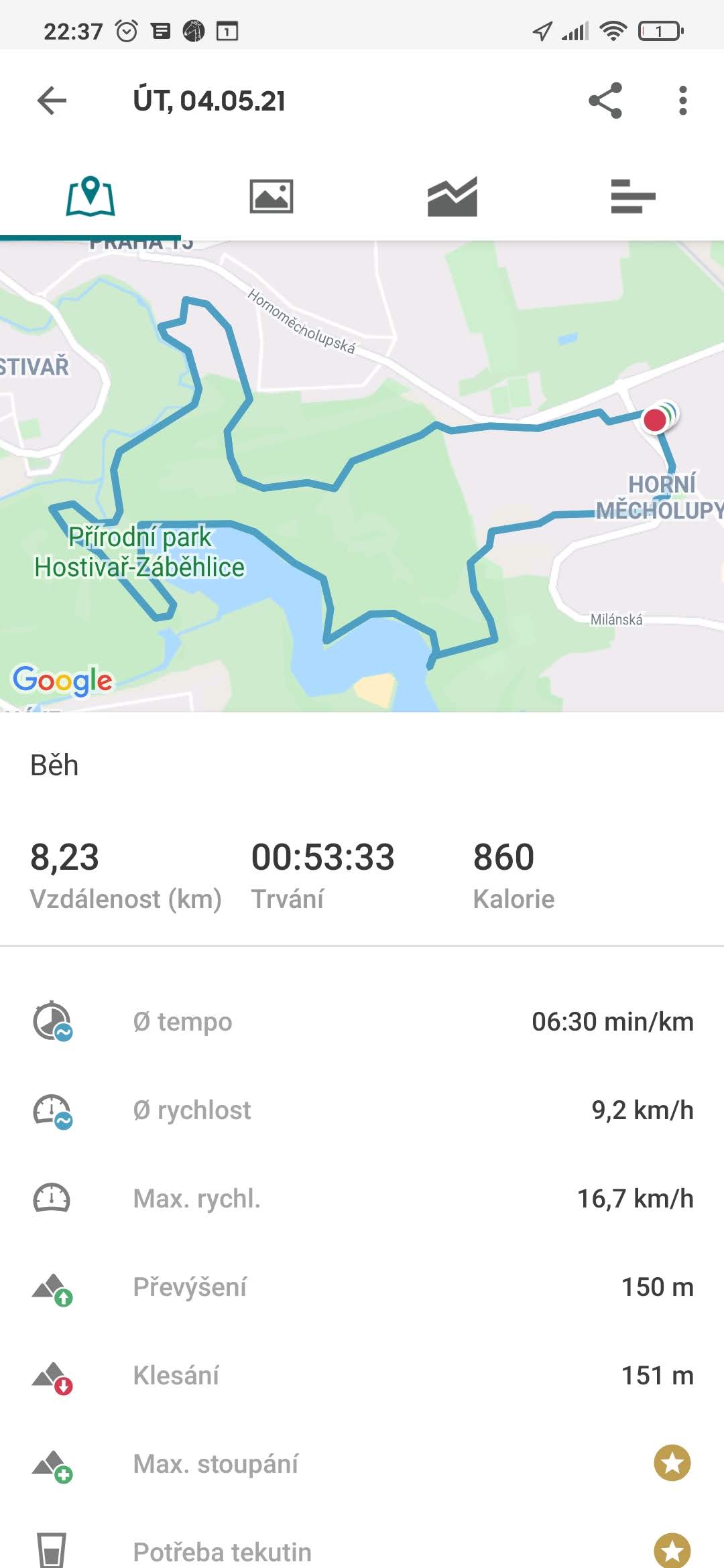Image resolution: width=724 pixels, height=1568 pixels.
Task: Switch to the splits bars tab
Action: coord(633,196)
